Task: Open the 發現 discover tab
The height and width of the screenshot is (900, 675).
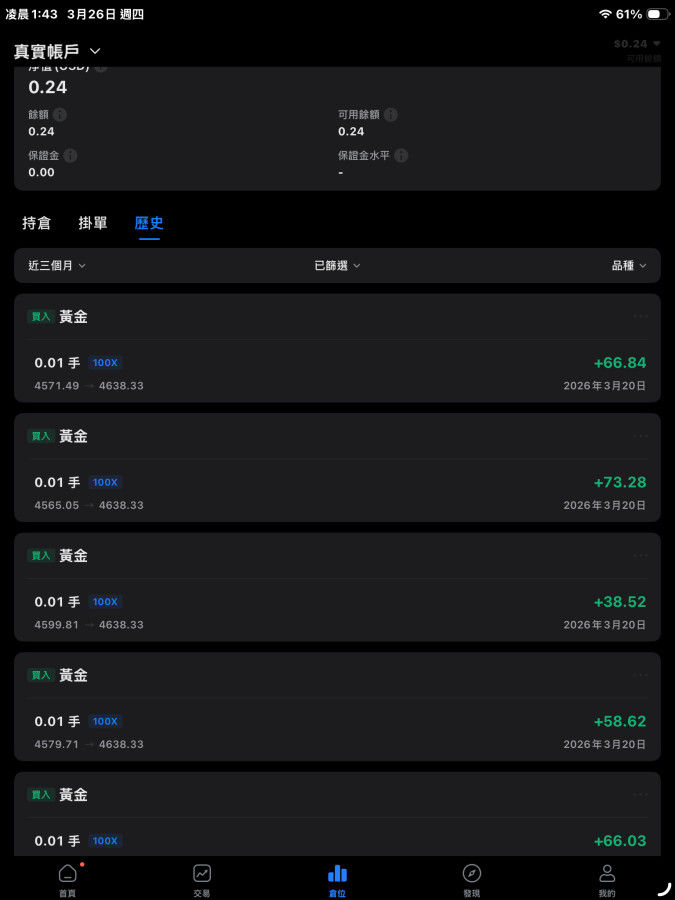Action: [472, 880]
